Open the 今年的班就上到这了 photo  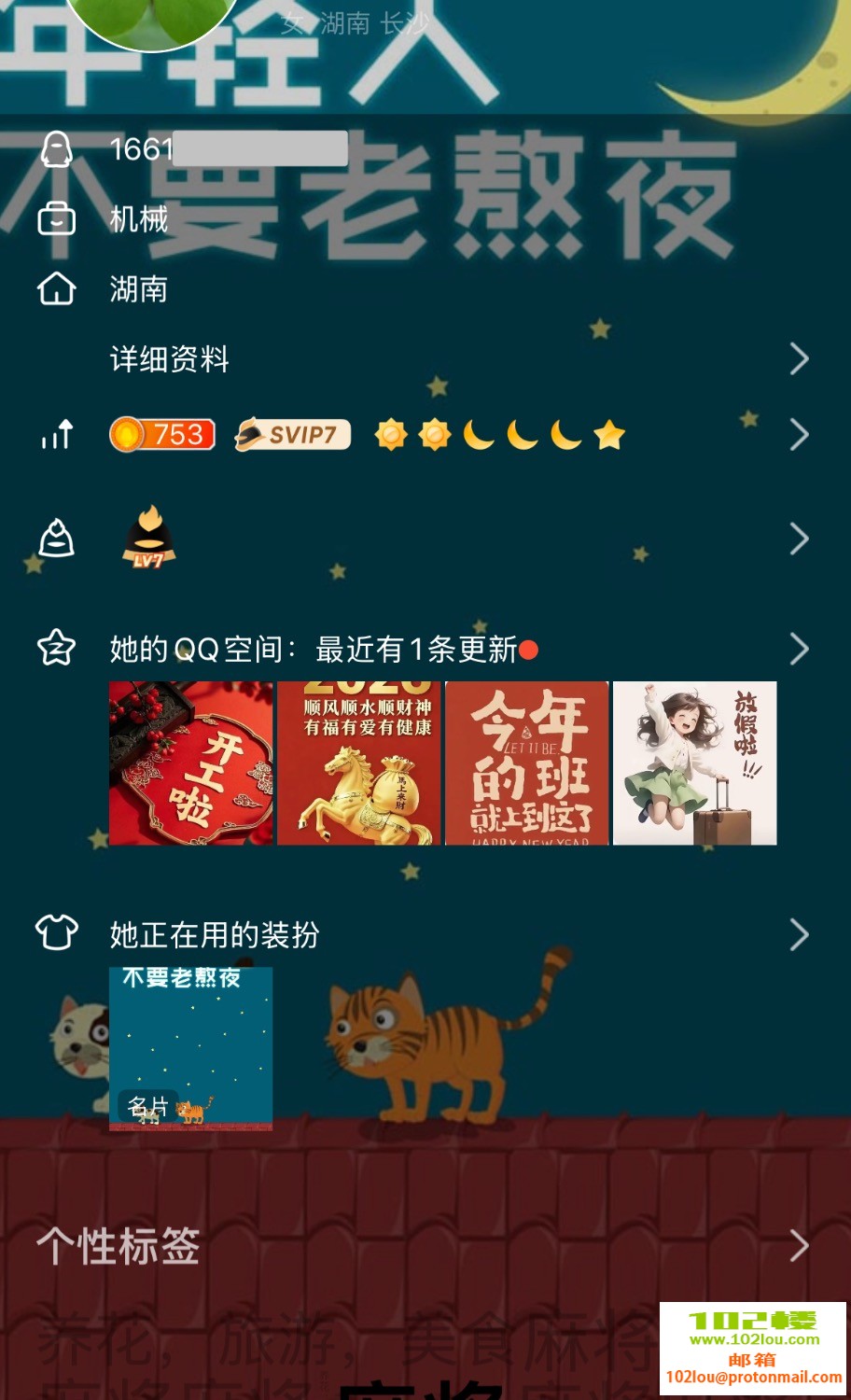click(527, 763)
